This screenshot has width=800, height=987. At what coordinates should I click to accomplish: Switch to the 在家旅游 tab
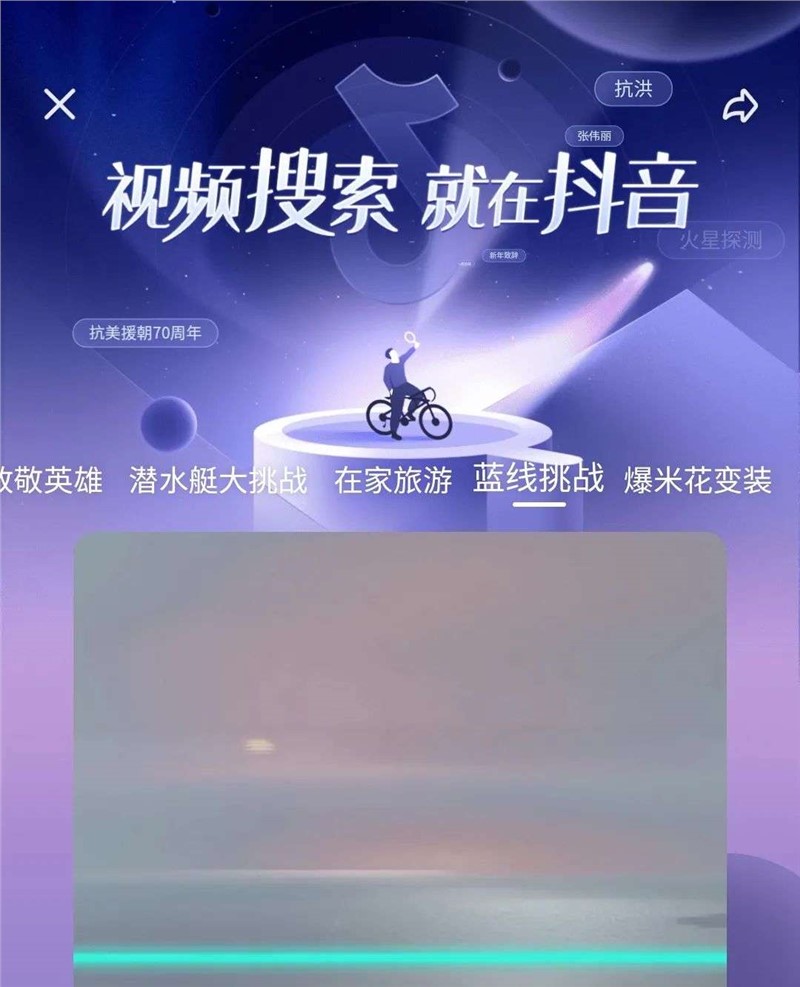393,481
